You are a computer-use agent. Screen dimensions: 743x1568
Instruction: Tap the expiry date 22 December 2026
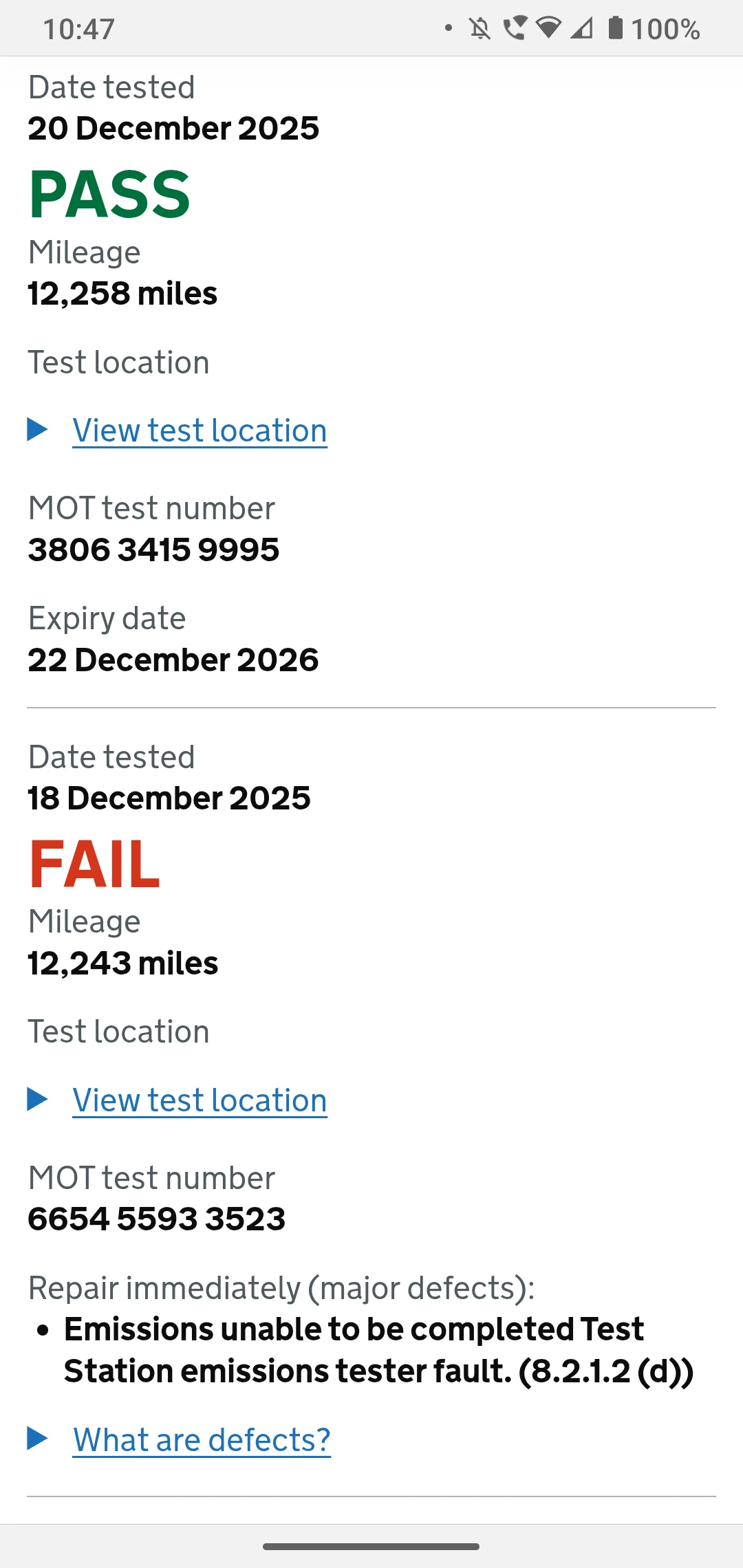(x=173, y=659)
